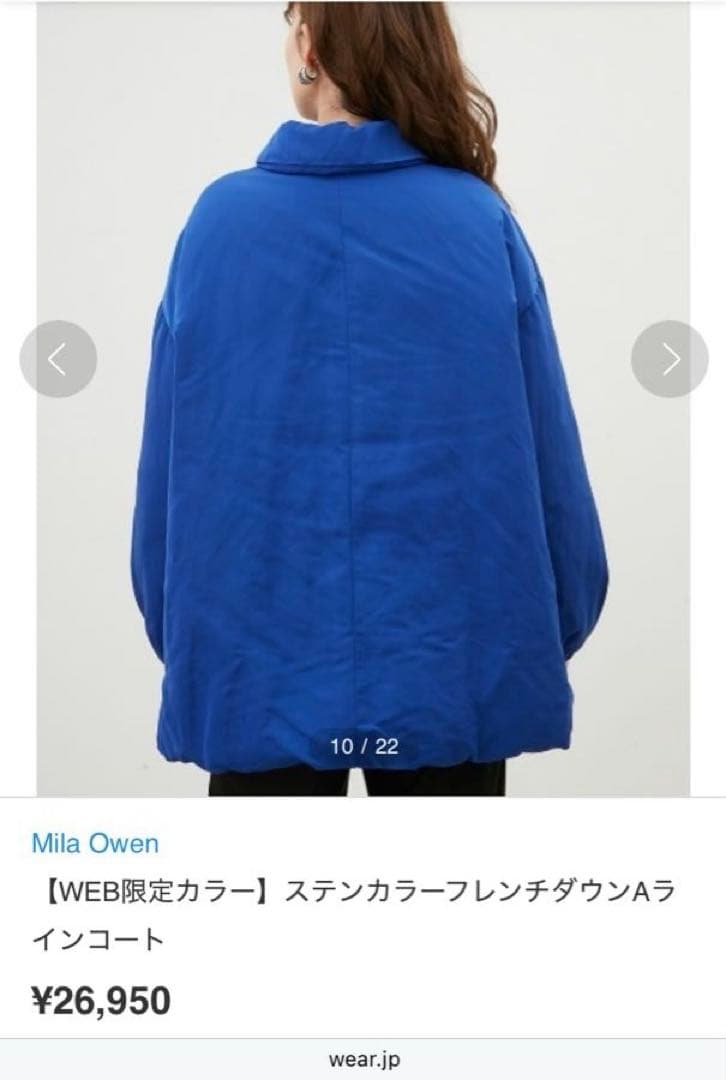
Task: Go to the previous product photo
Action: [x=58, y=359]
